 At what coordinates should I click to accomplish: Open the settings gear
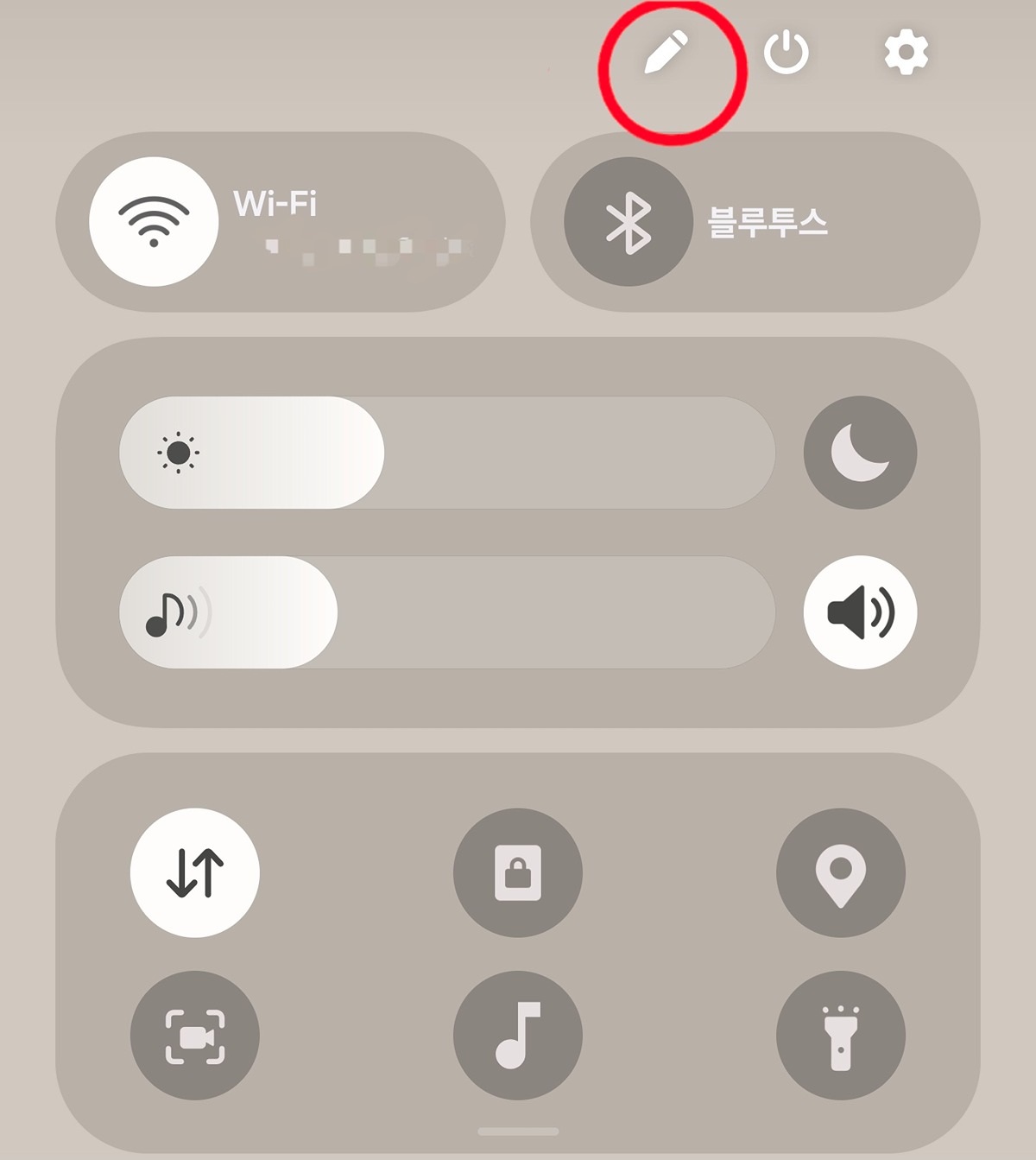[x=906, y=53]
